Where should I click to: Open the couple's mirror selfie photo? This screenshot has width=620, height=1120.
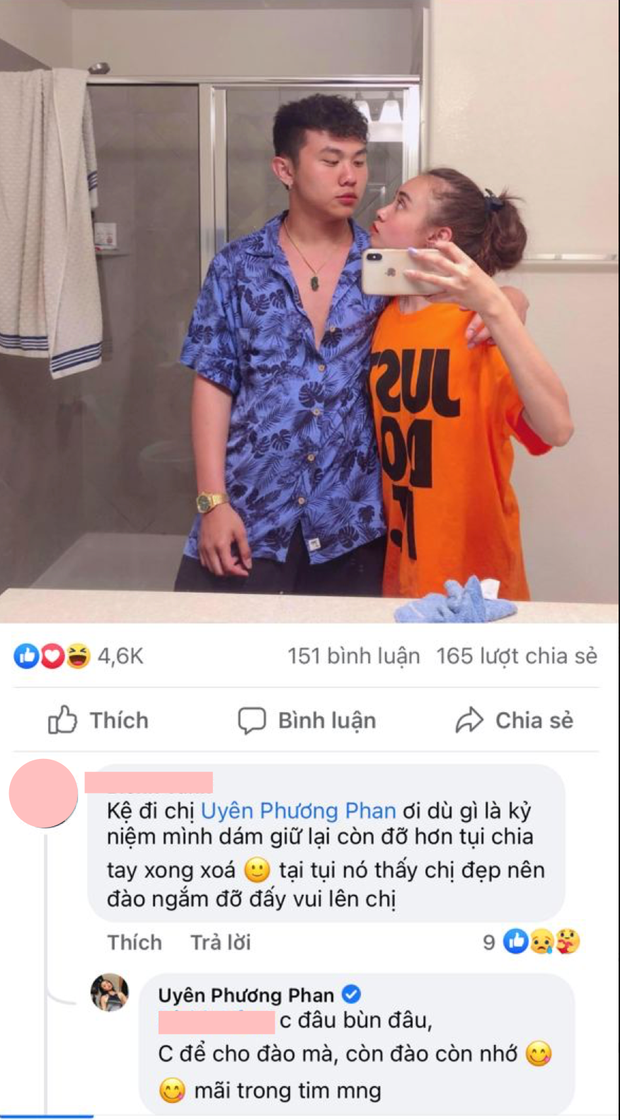click(310, 310)
